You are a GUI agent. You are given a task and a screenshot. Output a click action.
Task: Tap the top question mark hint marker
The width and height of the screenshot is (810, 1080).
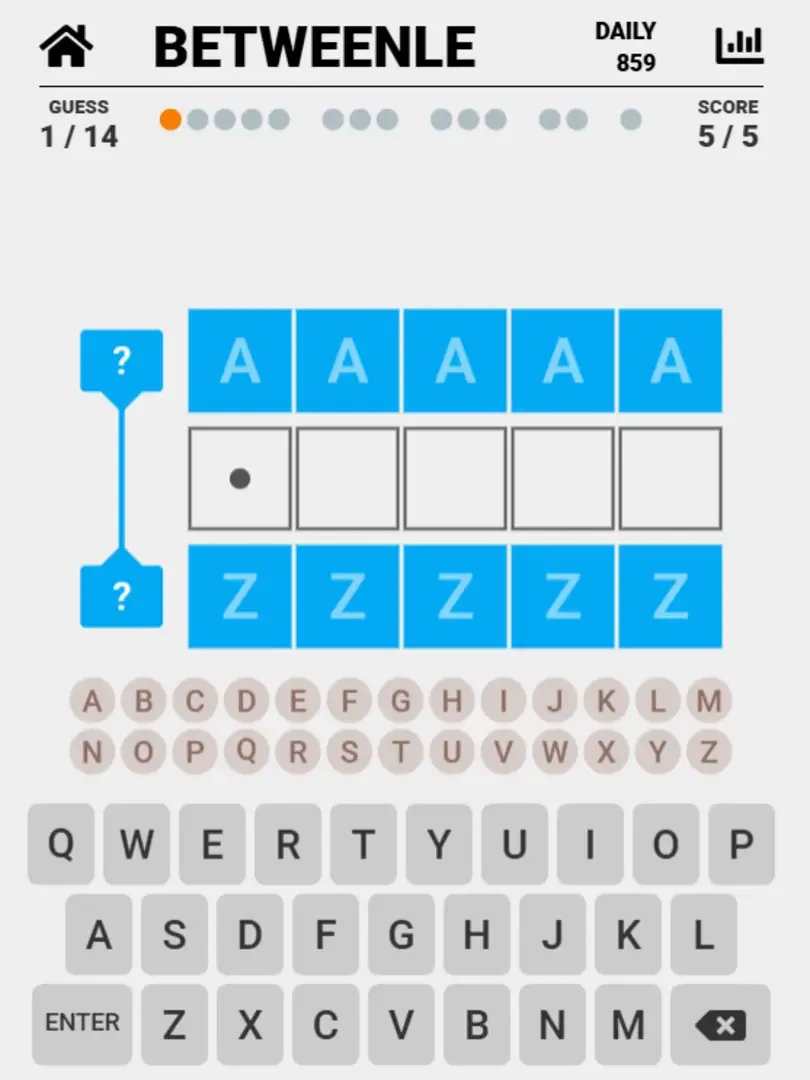coord(121,361)
